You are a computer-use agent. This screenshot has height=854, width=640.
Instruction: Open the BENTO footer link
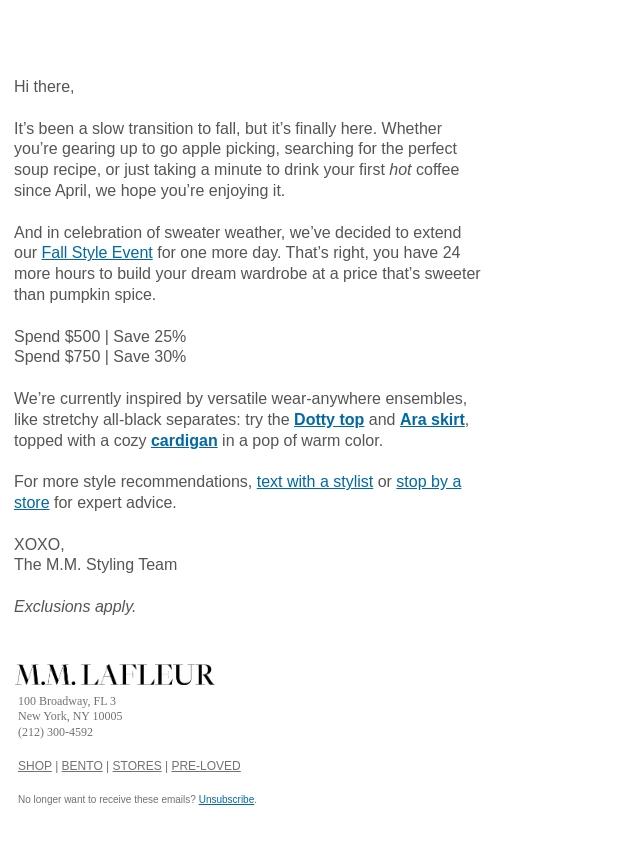pos(82,767)
